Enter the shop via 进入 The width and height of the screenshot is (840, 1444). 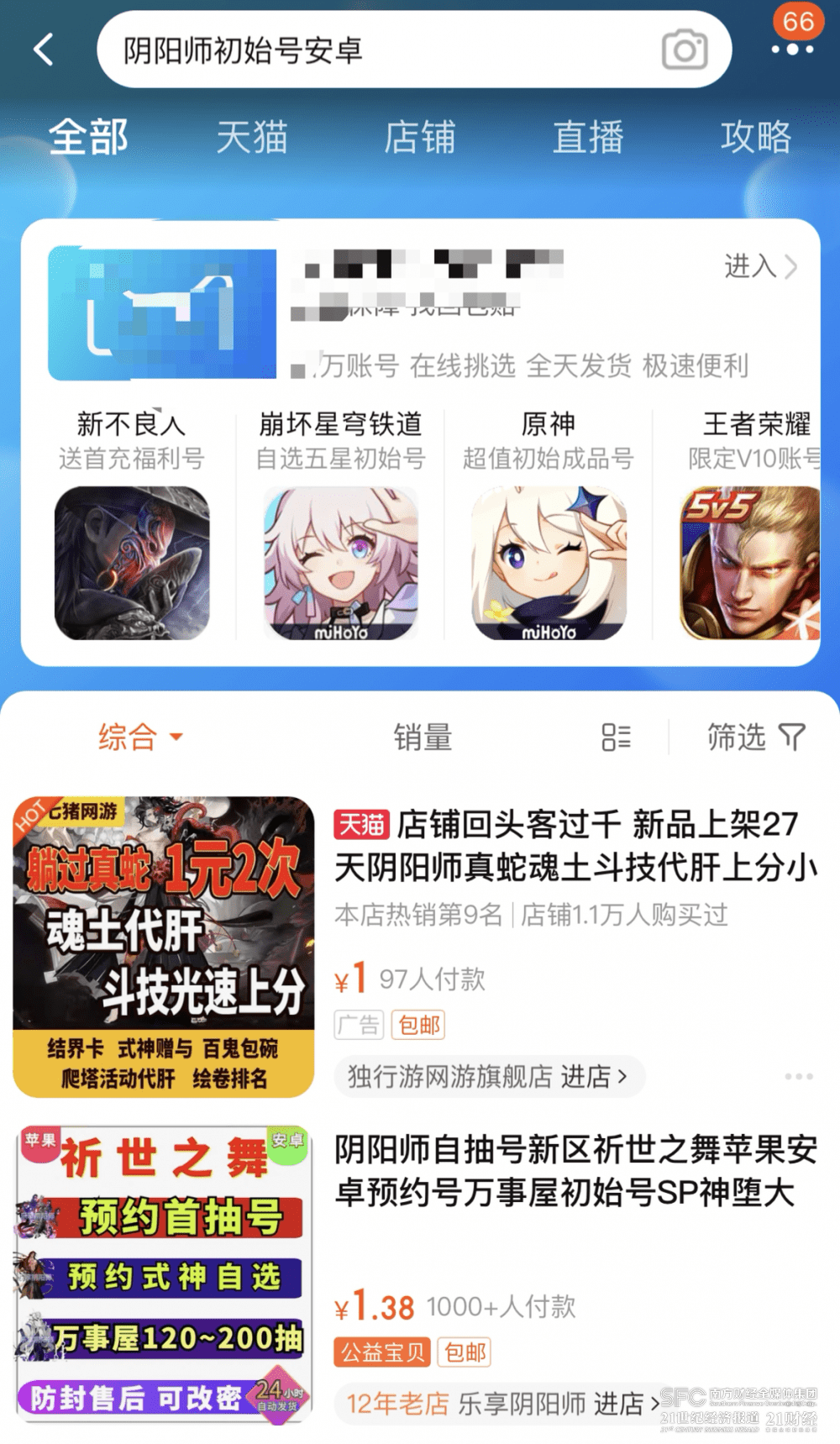pyautogui.click(x=760, y=267)
